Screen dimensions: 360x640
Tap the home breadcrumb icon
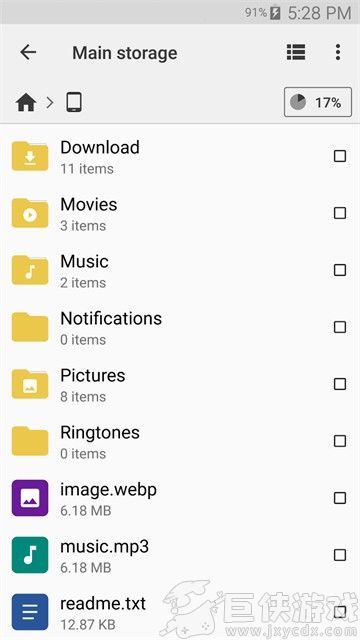click(x=26, y=102)
